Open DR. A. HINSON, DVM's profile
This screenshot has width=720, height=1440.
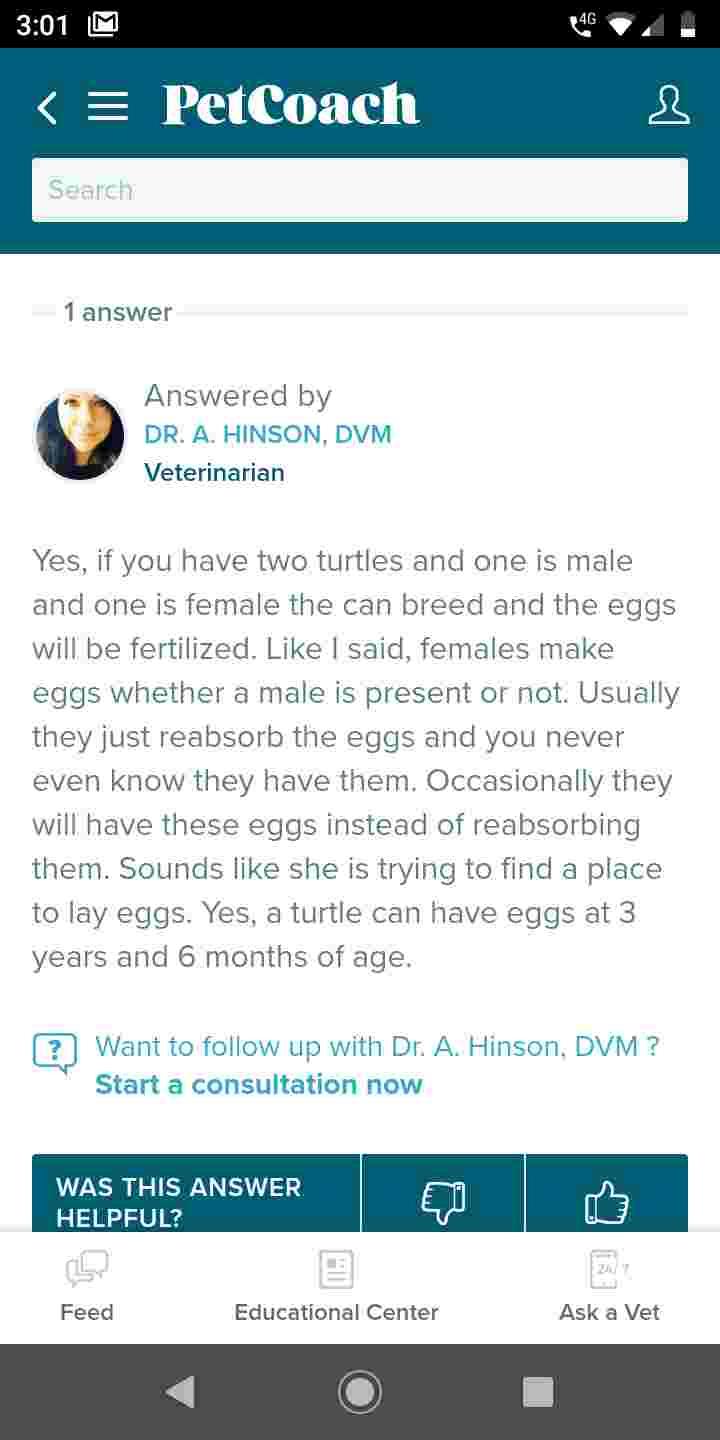click(x=268, y=434)
